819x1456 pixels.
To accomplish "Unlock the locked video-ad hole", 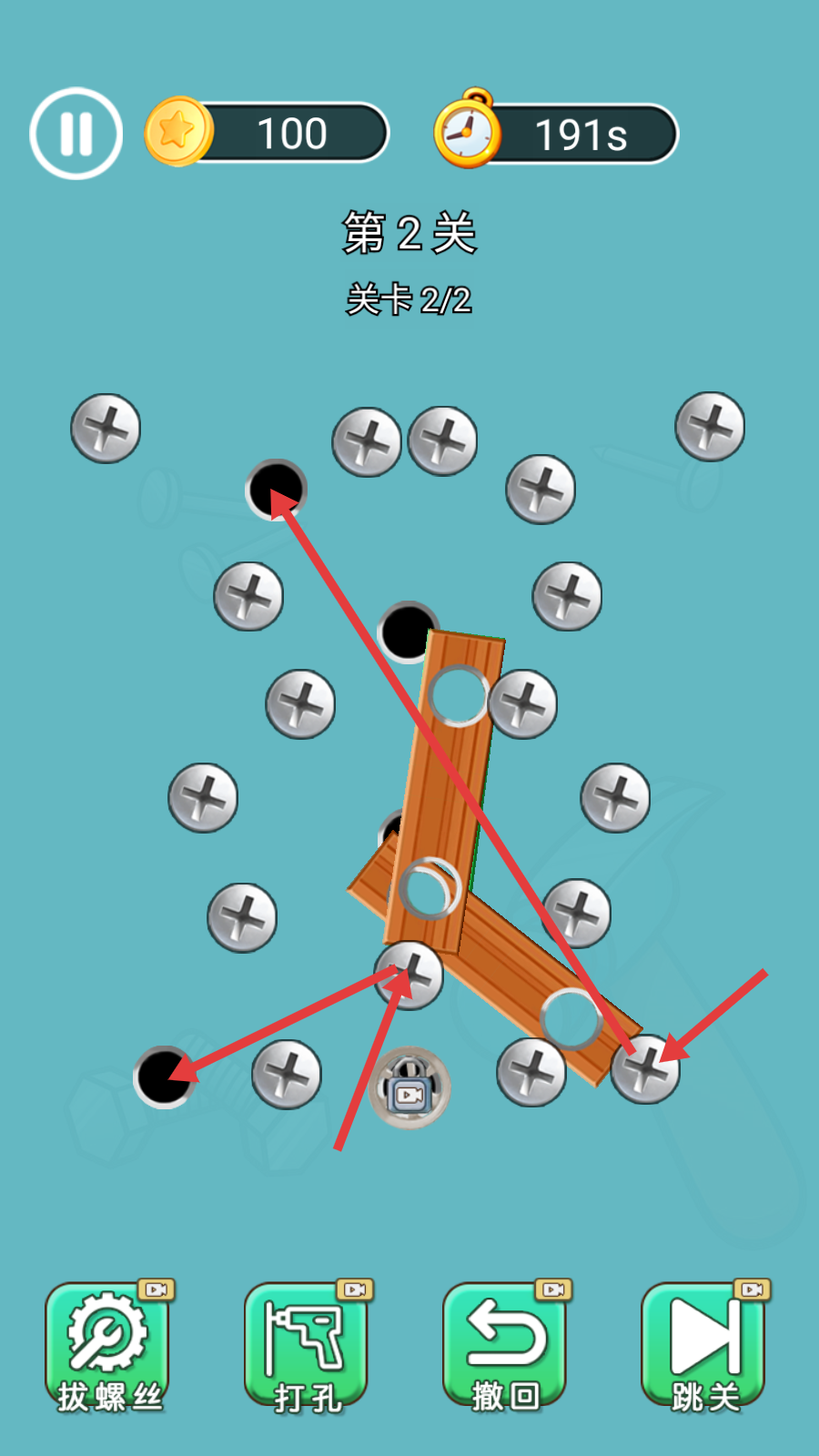I will click(x=409, y=1087).
